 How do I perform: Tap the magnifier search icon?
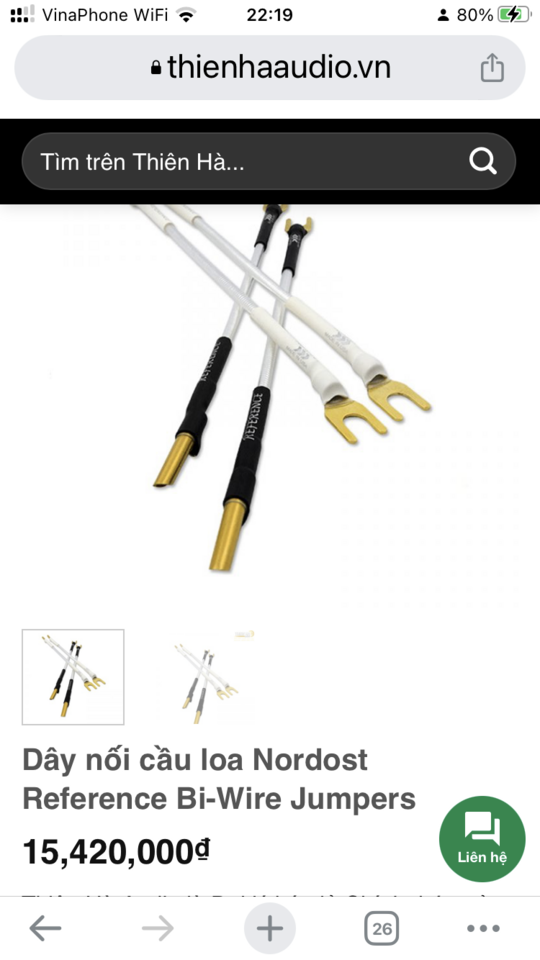click(482, 162)
